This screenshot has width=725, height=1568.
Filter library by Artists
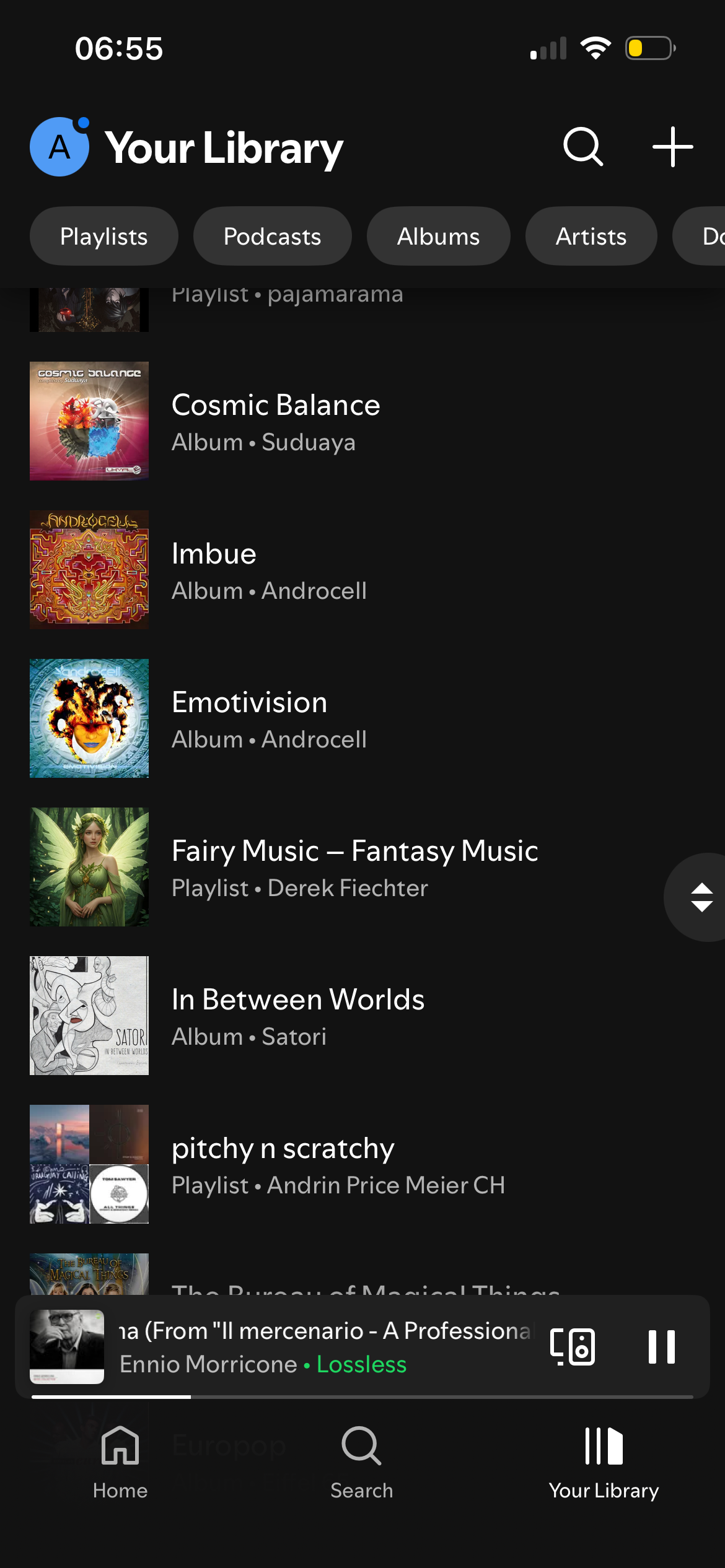pos(591,237)
